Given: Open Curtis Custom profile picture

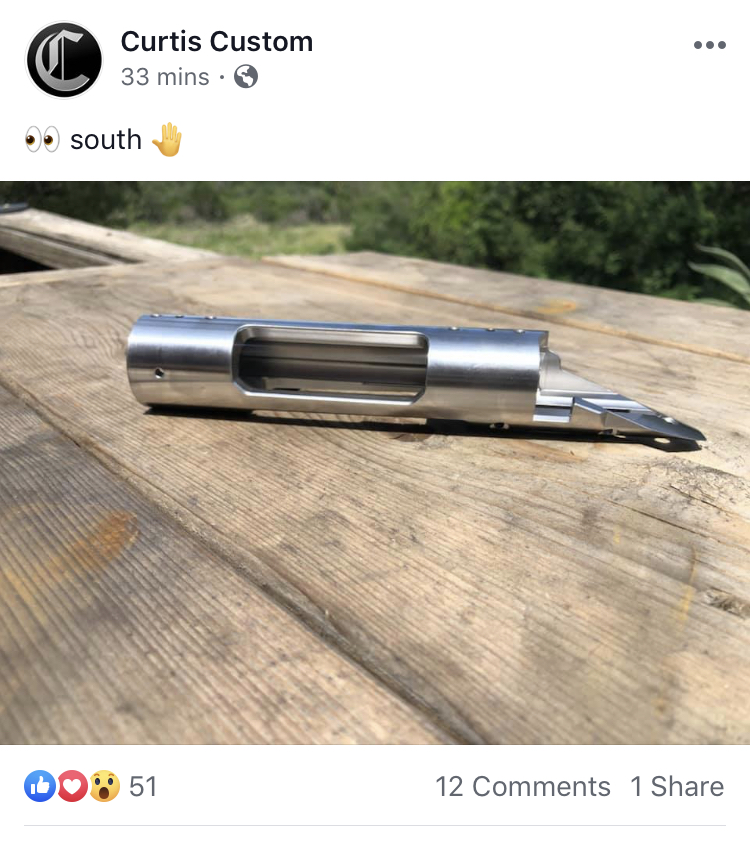Looking at the screenshot, I should [64, 60].
